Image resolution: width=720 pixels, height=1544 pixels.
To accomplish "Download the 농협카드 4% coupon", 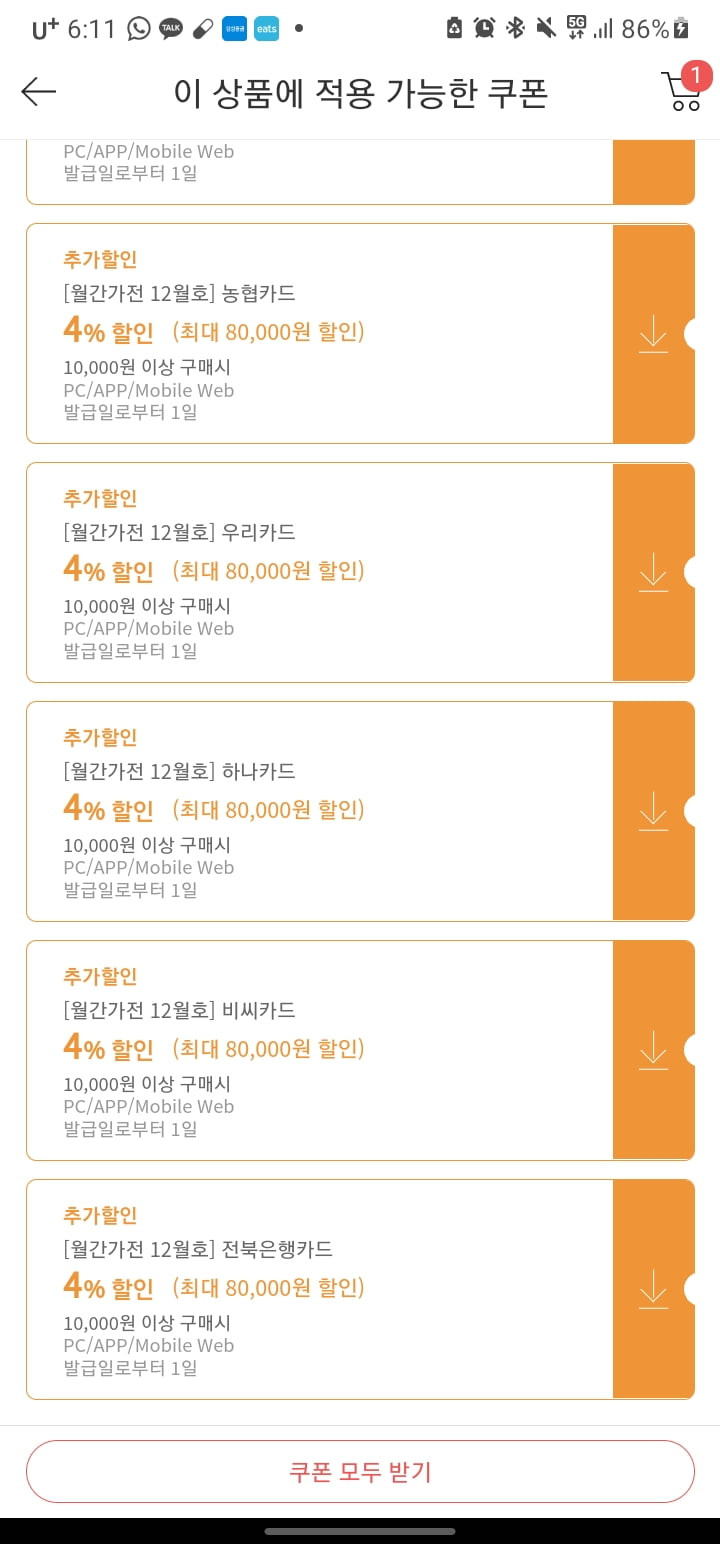I will 653,333.
